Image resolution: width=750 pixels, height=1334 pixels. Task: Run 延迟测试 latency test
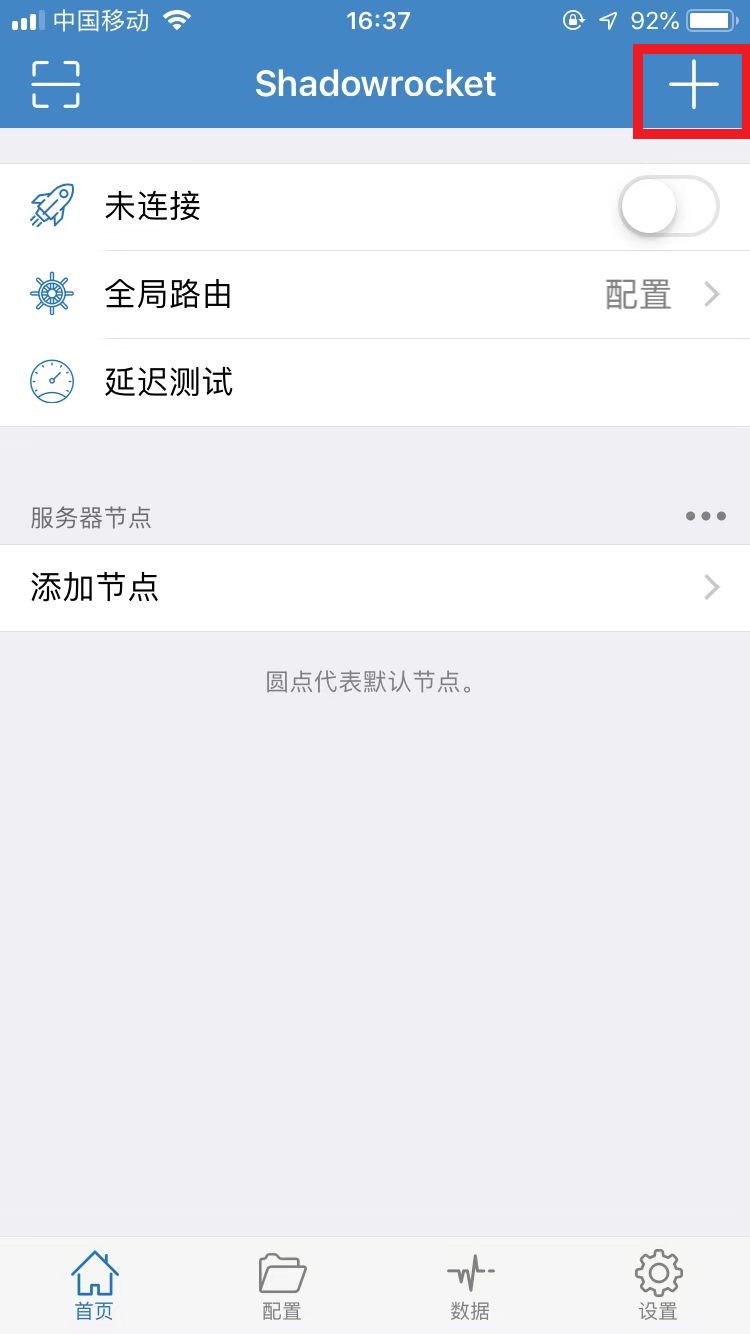tap(375, 382)
